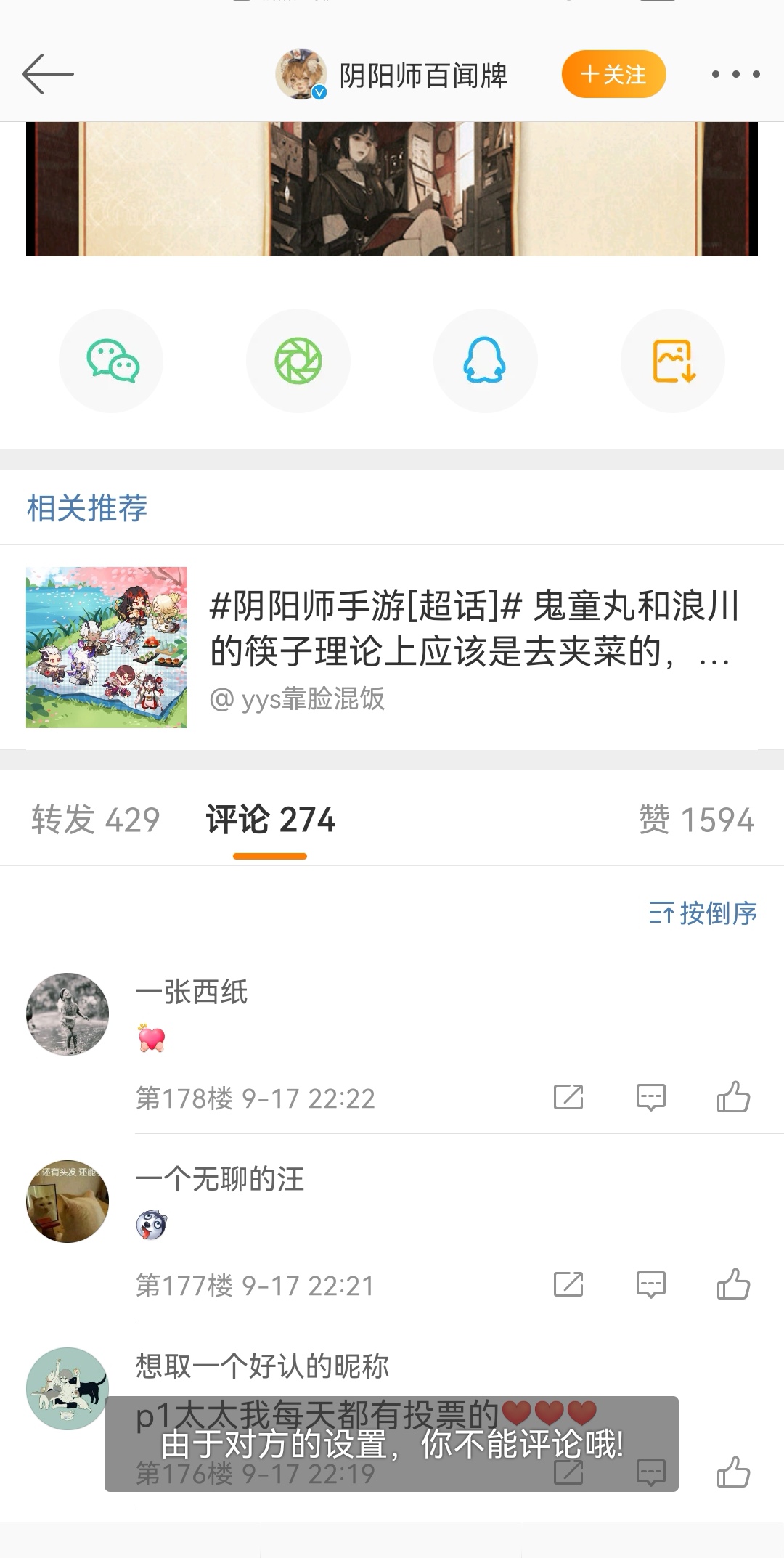
Task: Follow 阴阳师百闻牌 with the 关注 button
Action: point(613,74)
